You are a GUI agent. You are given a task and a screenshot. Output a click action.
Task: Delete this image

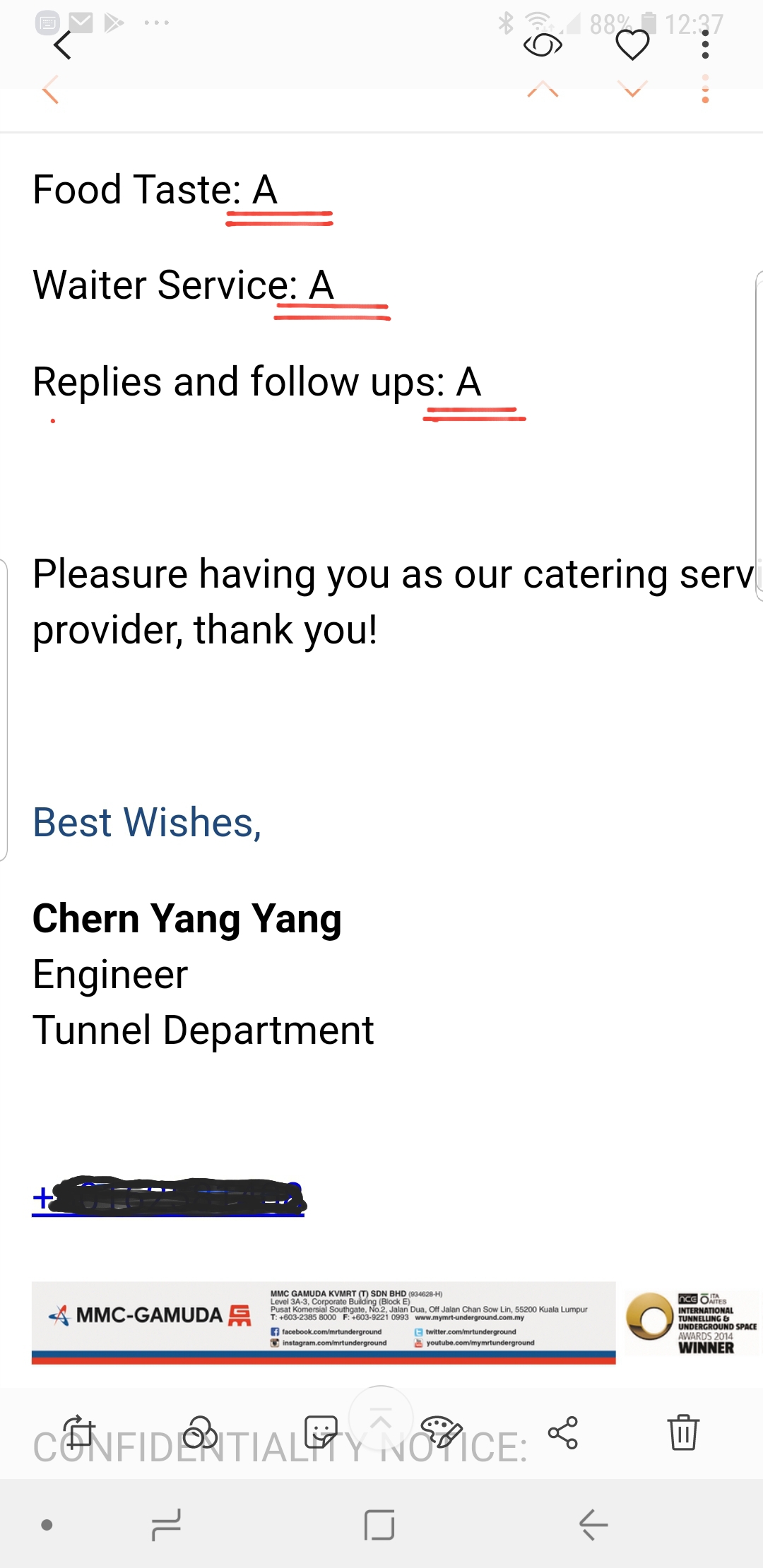[x=683, y=1432]
